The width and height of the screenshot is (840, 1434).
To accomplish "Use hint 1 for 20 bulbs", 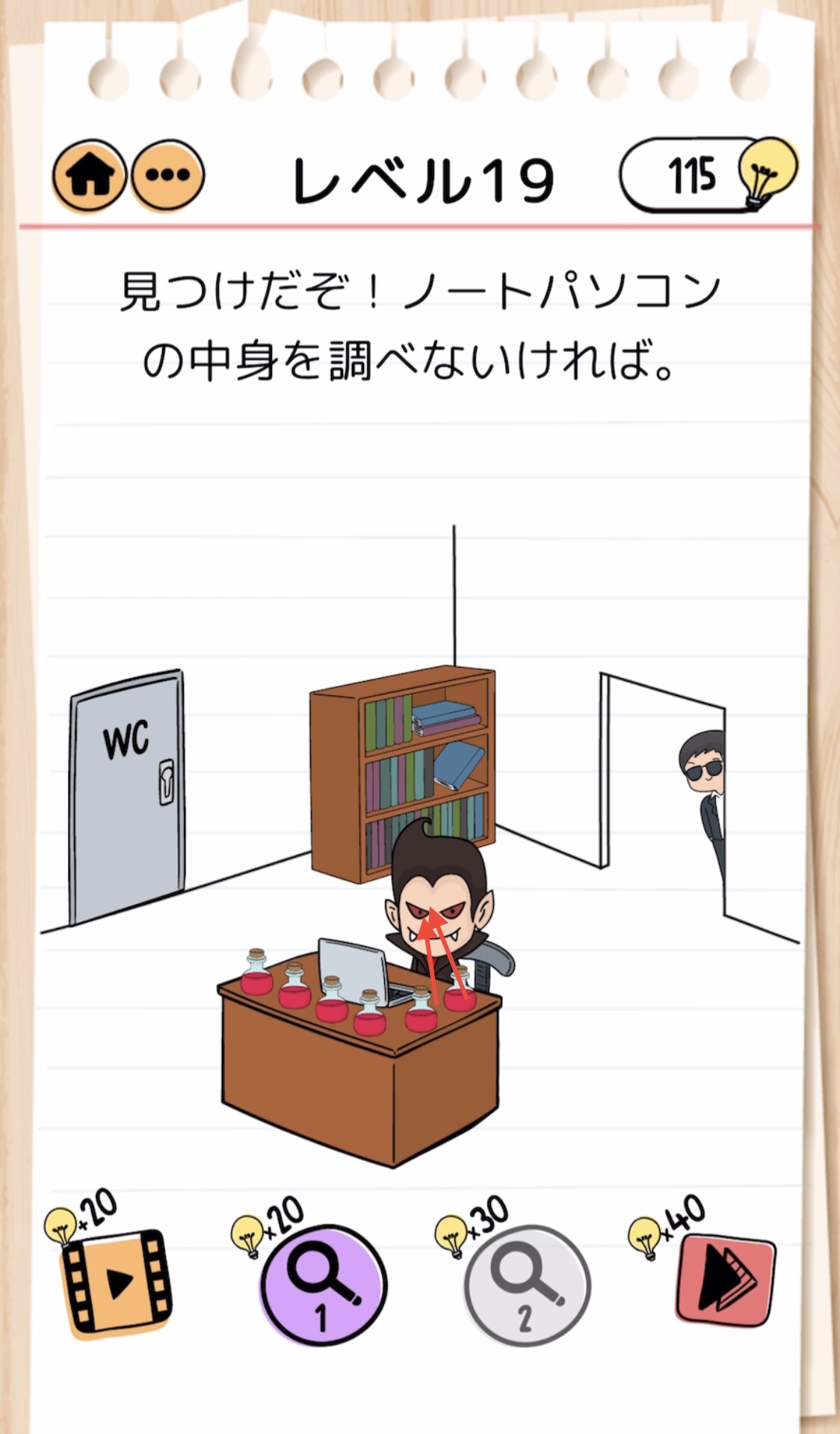I will 324,1284.
